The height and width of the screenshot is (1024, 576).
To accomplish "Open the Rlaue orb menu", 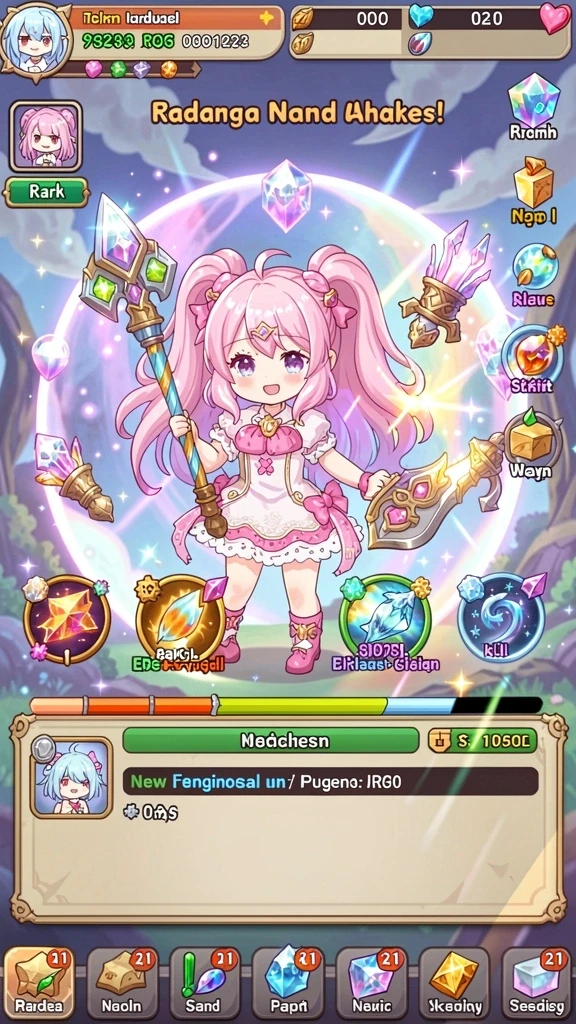I will click(x=534, y=274).
